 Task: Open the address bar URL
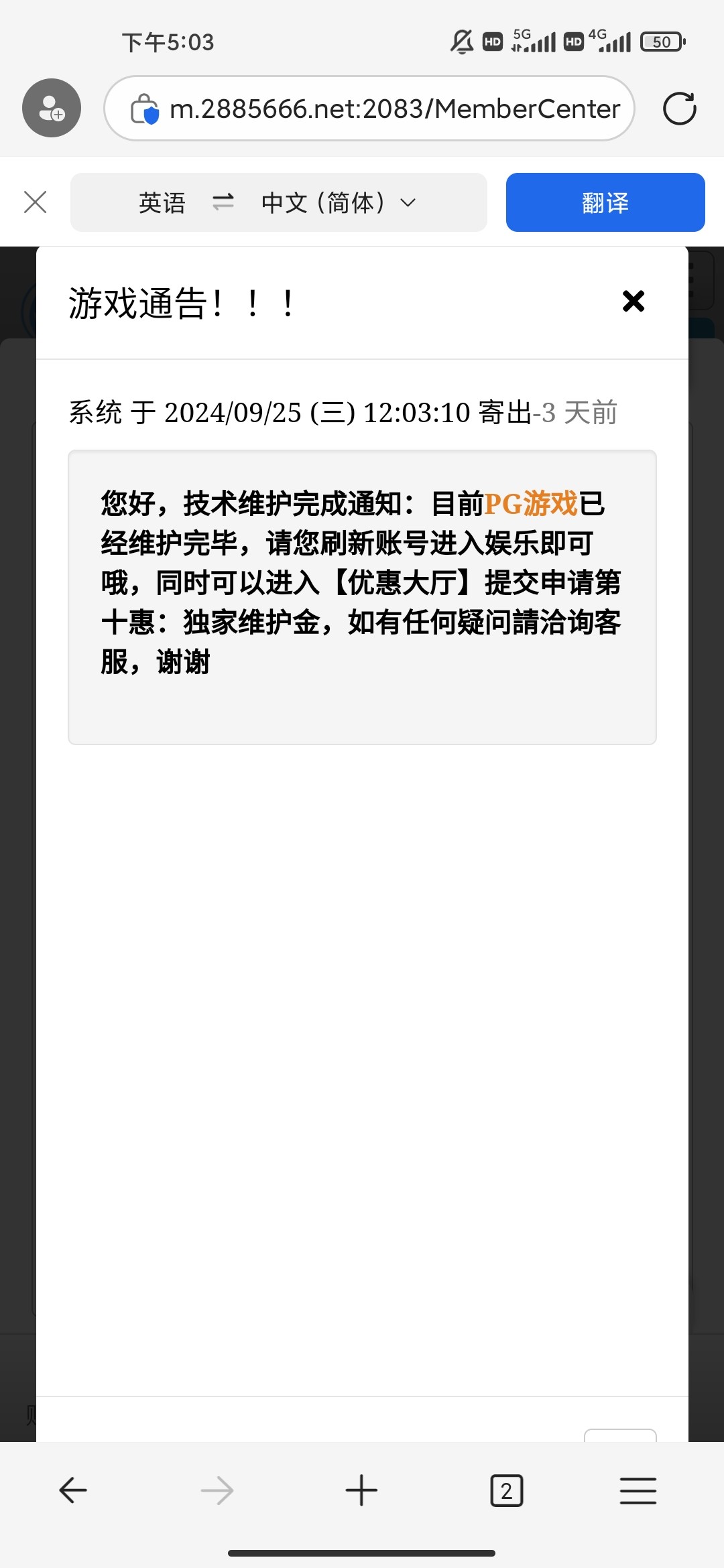(x=394, y=109)
